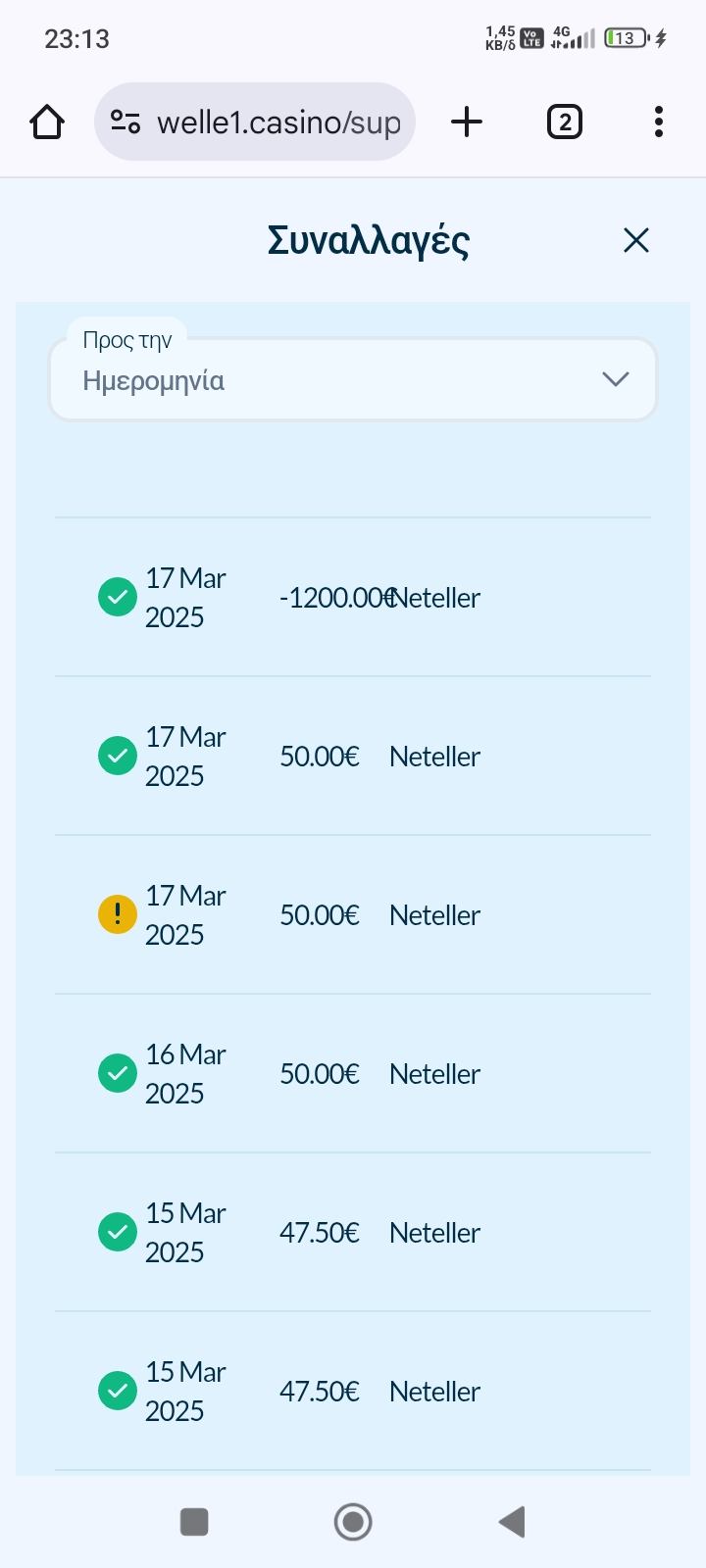
Task: Open the browser overflow menu
Action: (x=658, y=122)
